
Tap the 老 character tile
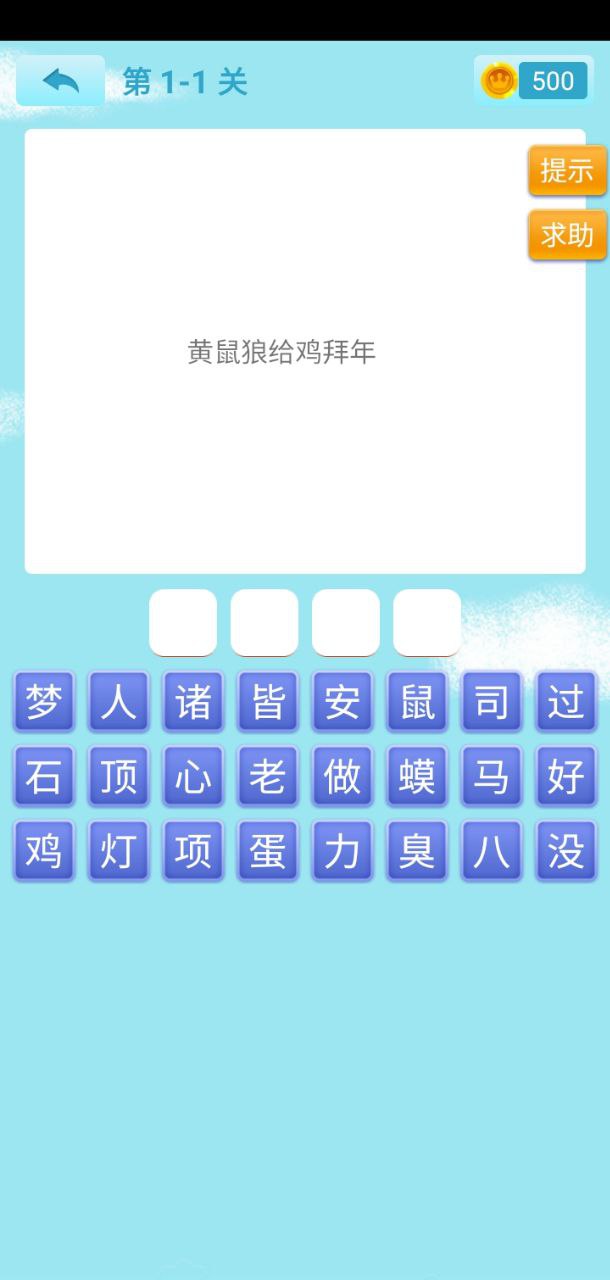pyautogui.click(x=267, y=776)
